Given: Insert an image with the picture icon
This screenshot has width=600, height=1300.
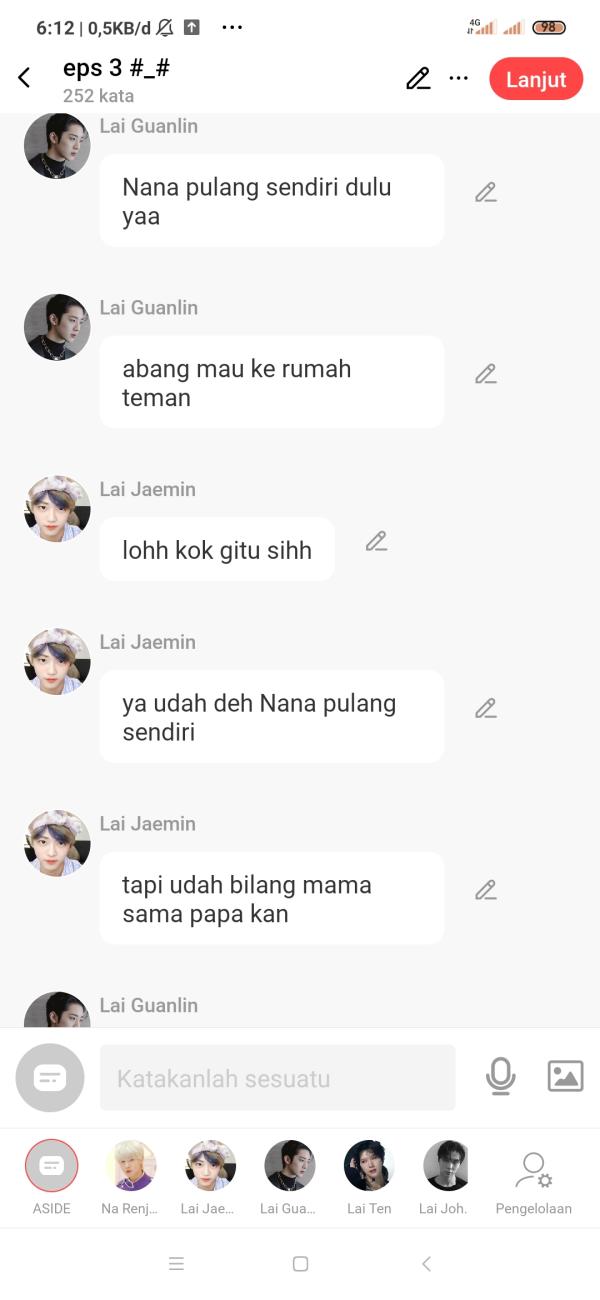Looking at the screenshot, I should click(565, 1076).
